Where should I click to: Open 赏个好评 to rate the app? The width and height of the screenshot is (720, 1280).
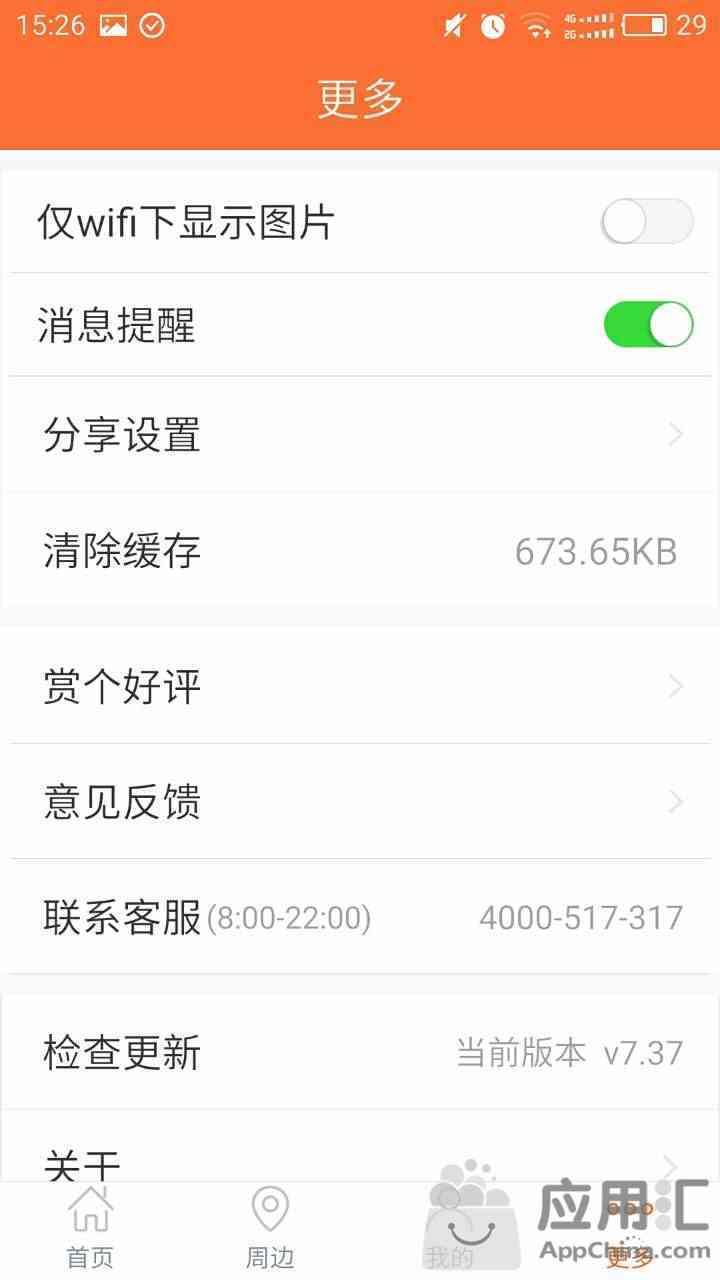click(x=360, y=686)
